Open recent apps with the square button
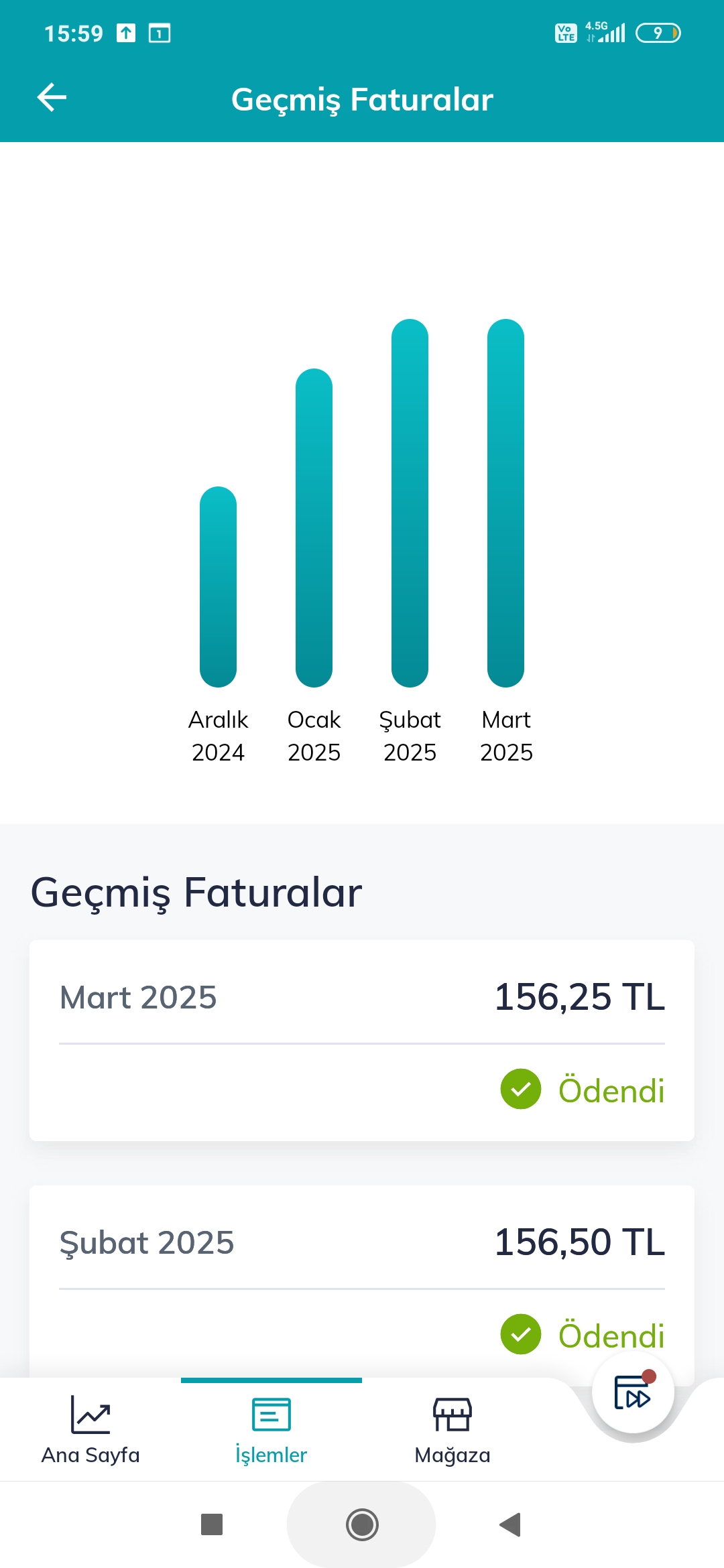724x1568 pixels. (212, 1524)
